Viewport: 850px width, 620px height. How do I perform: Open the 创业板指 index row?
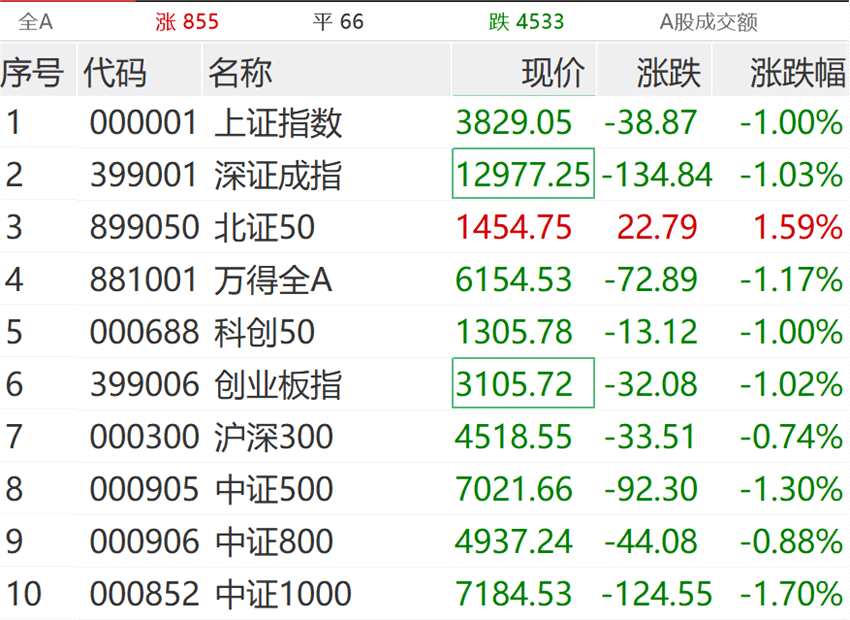[x=278, y=384]
